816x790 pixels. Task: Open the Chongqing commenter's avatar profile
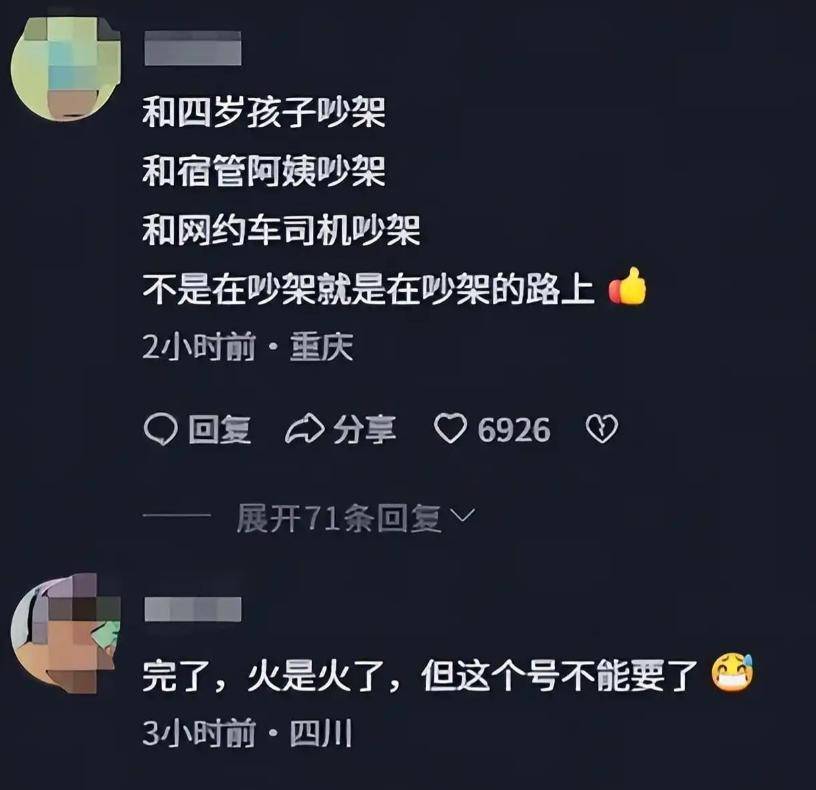pos(66,69)
